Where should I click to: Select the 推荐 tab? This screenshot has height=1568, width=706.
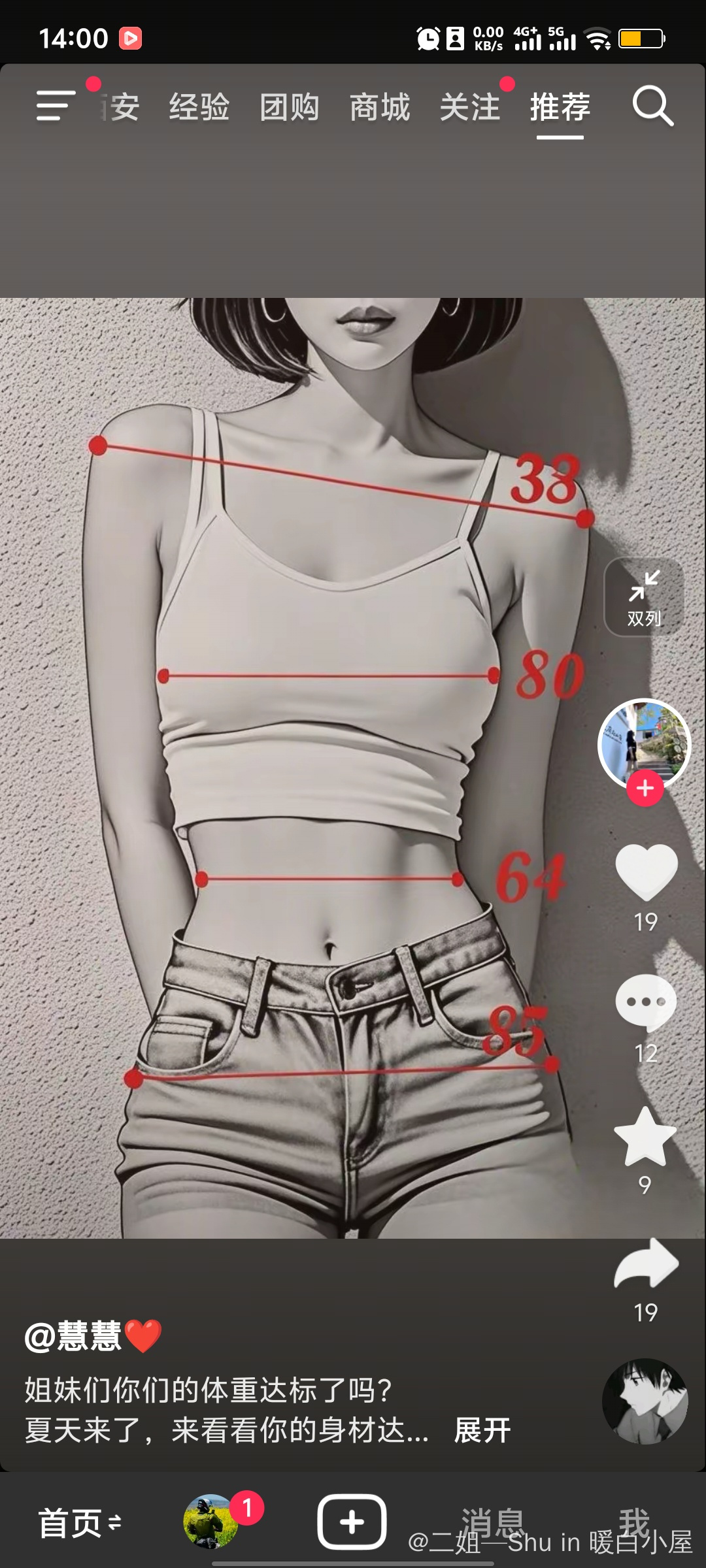tap(560, 107)
